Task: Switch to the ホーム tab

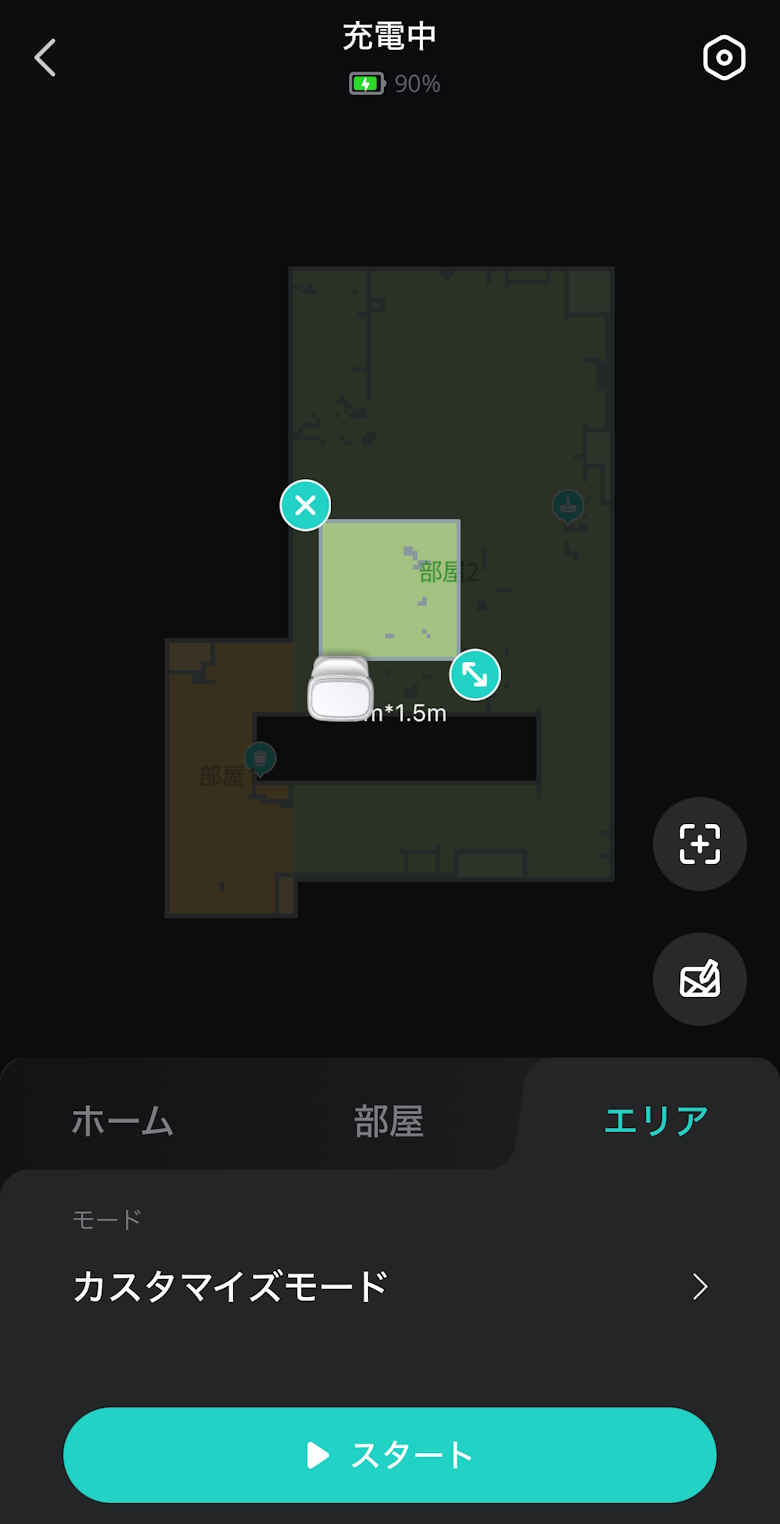Action: click(122, 1121)
